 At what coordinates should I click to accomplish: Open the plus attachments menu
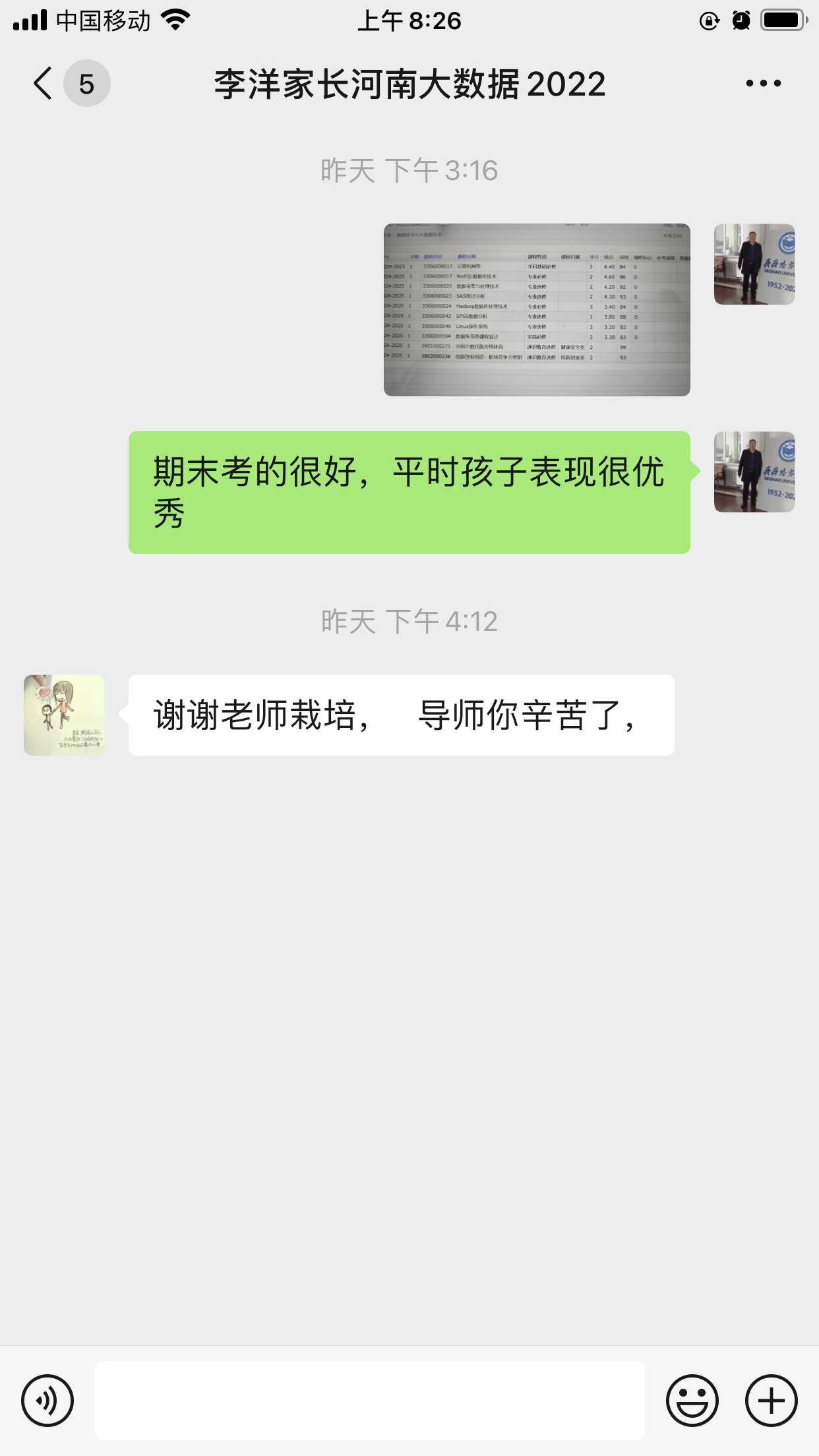pos(771,1401)
